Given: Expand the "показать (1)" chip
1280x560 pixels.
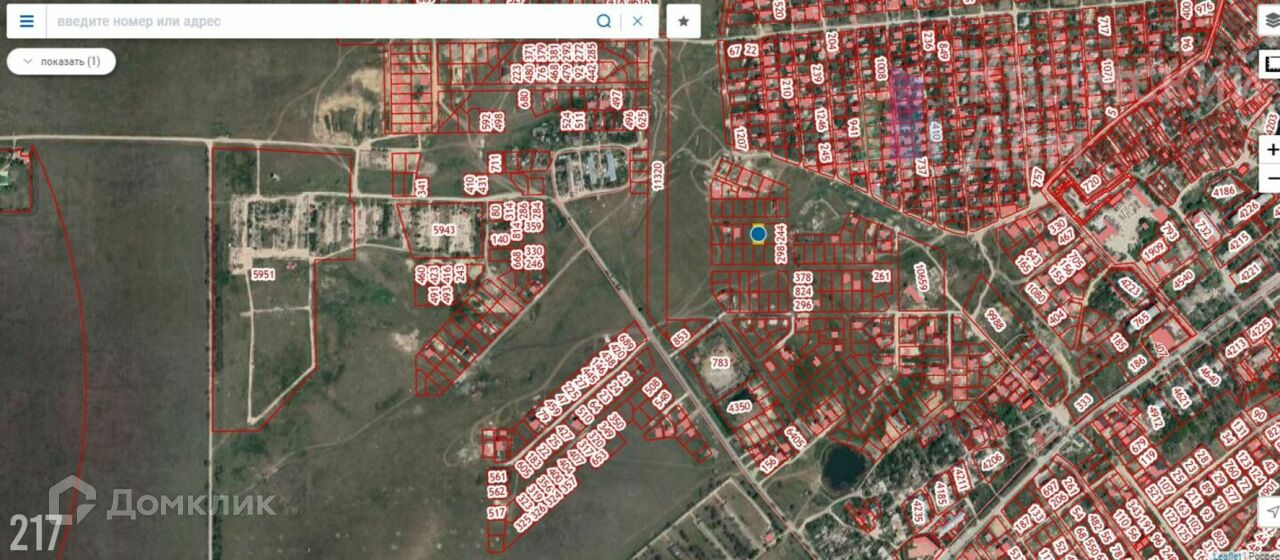Looking at the screenshot, I should click(x=61, y=62).
